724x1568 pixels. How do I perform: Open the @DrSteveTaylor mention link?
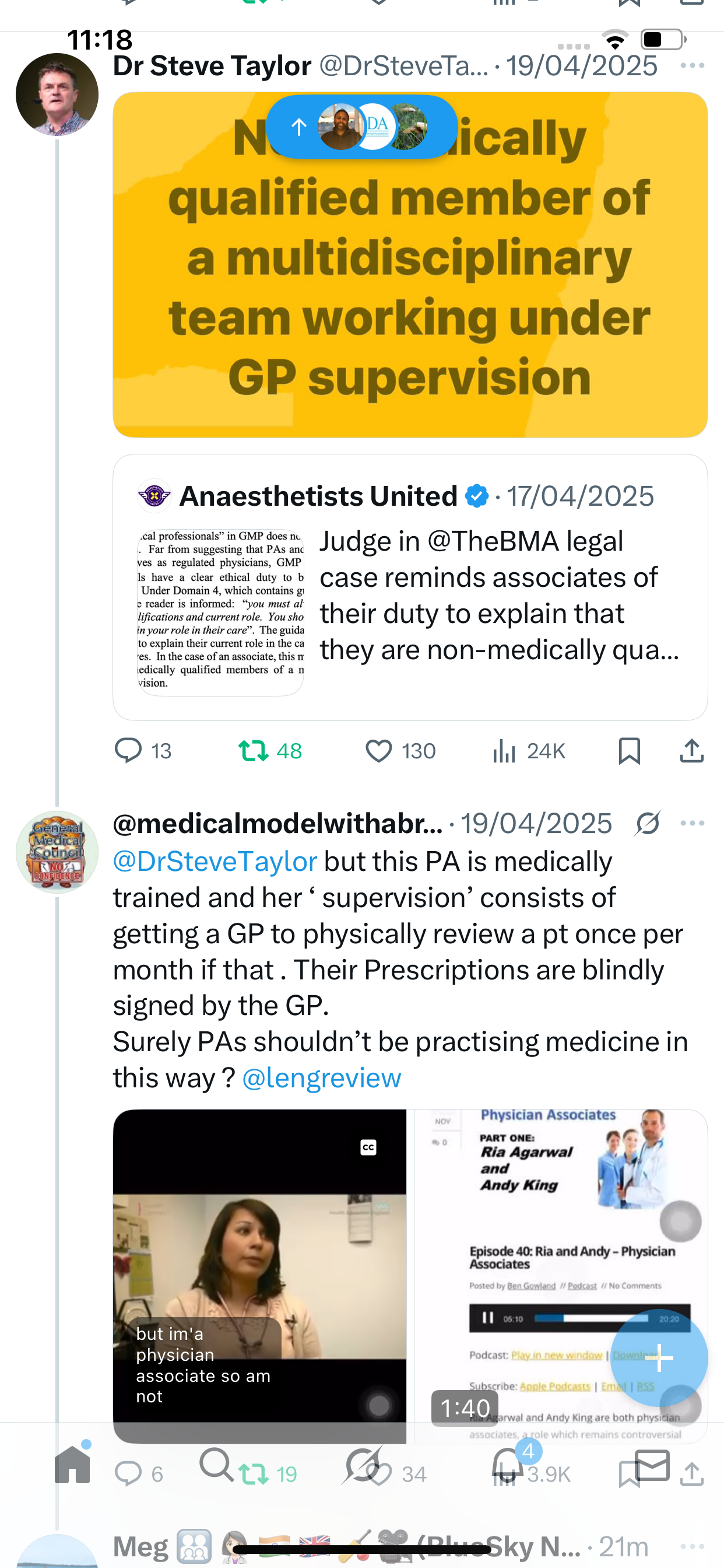click(x=215, y=862)
